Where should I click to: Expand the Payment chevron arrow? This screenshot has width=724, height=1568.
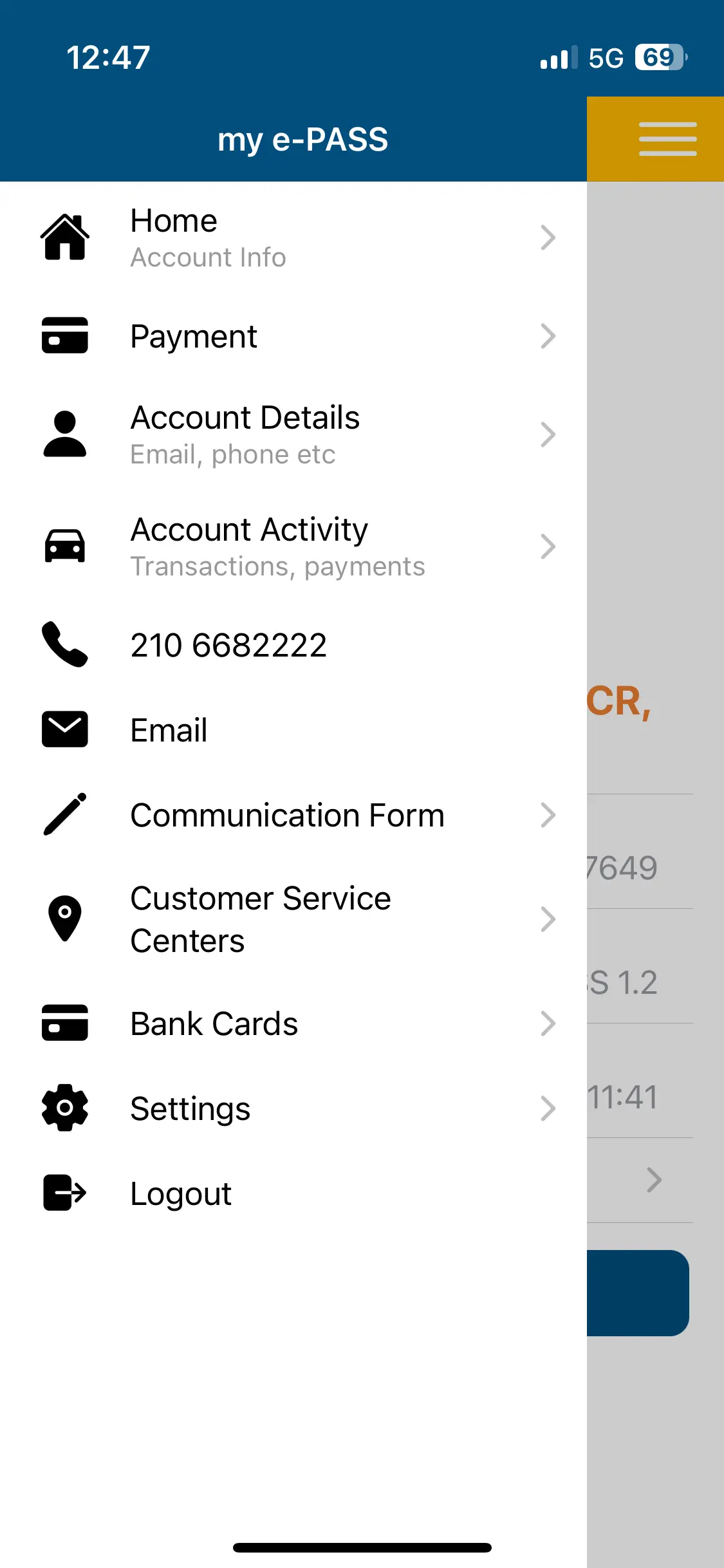tap(548, 335)
